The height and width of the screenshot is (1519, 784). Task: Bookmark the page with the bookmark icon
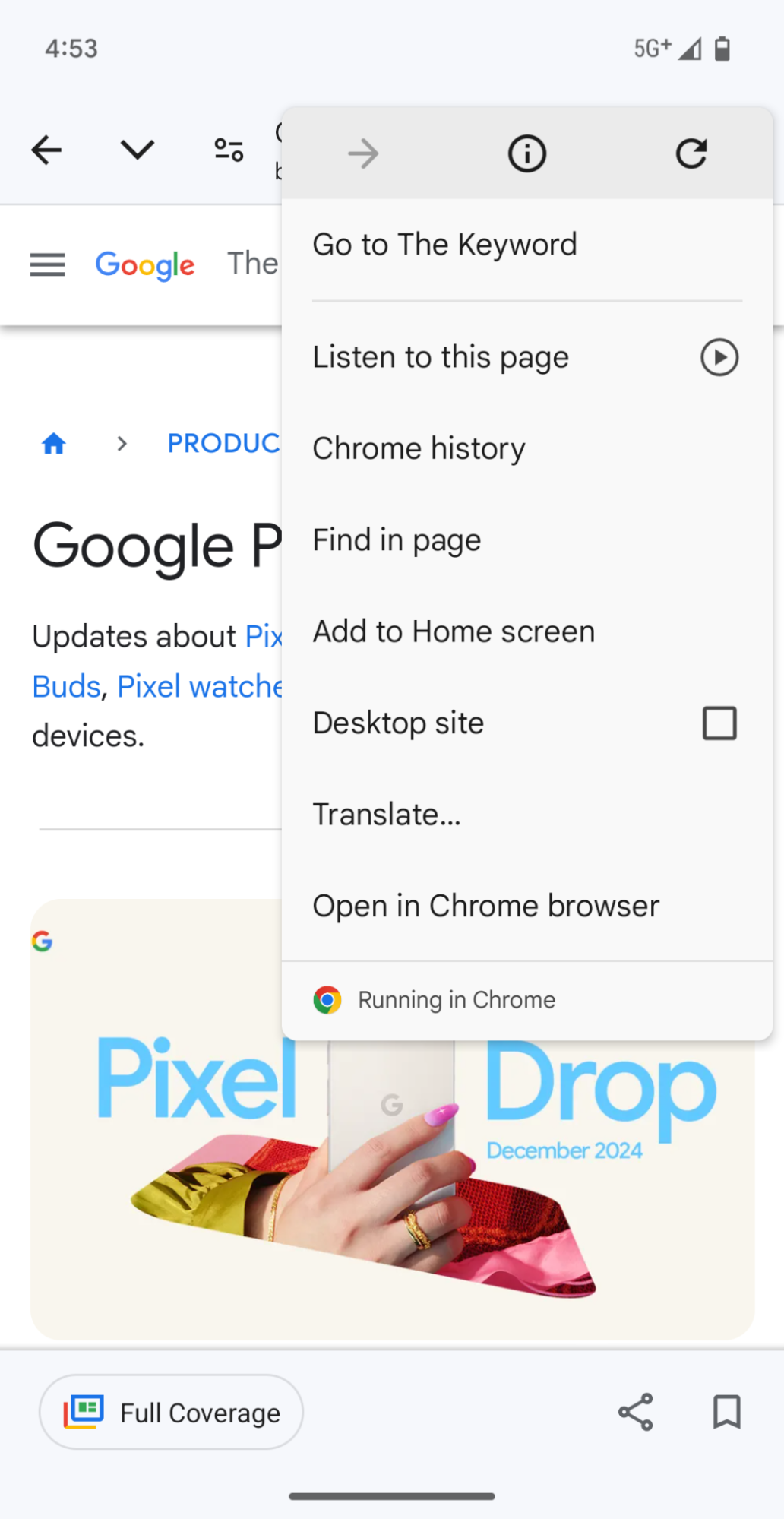(726, 1411)
